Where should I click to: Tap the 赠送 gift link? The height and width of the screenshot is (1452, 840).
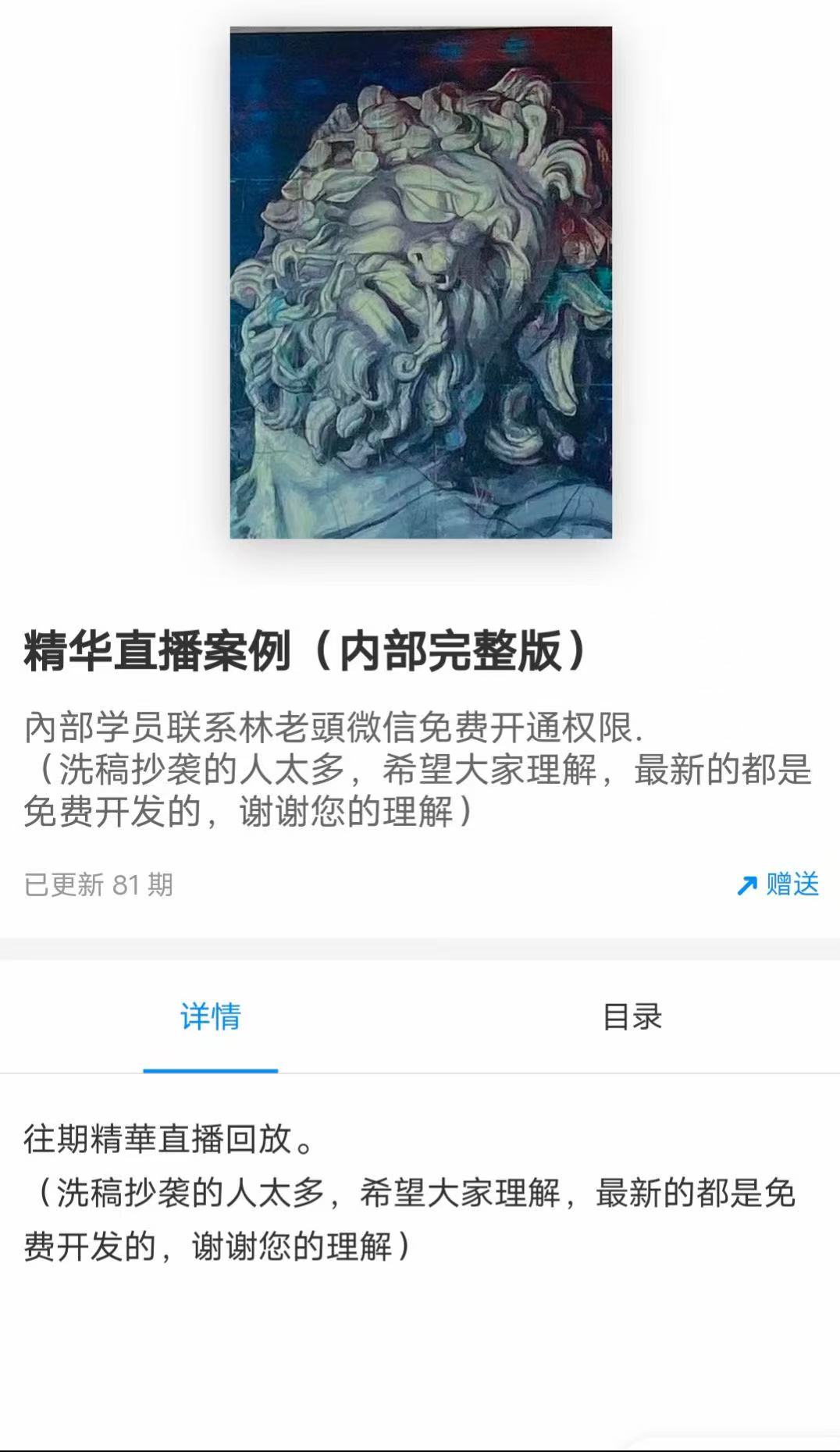[x=778, y=884]
